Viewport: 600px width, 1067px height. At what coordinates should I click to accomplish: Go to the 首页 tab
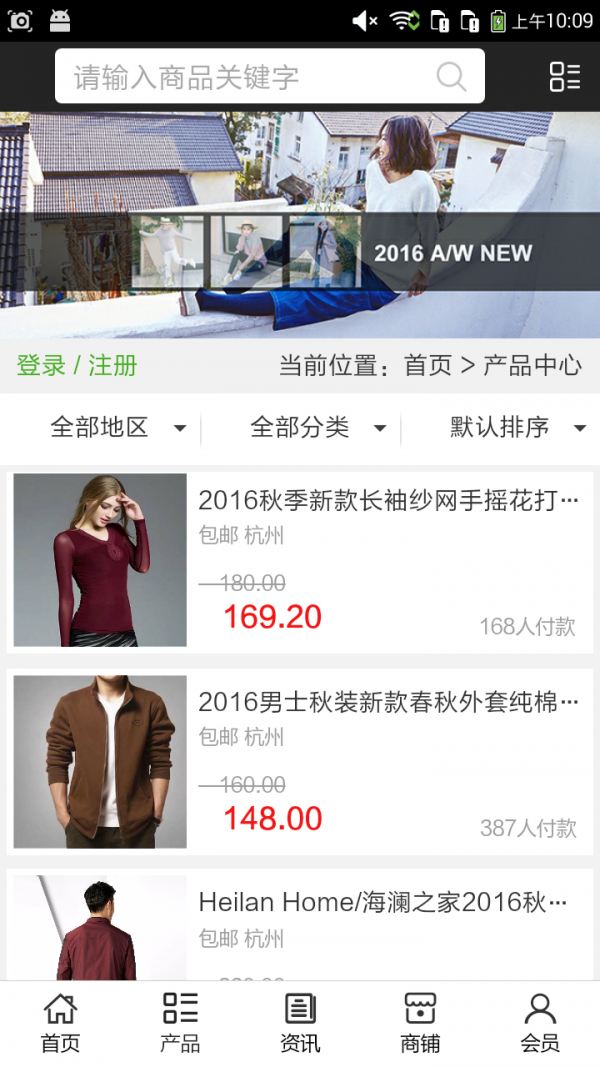coord(60,1023)
